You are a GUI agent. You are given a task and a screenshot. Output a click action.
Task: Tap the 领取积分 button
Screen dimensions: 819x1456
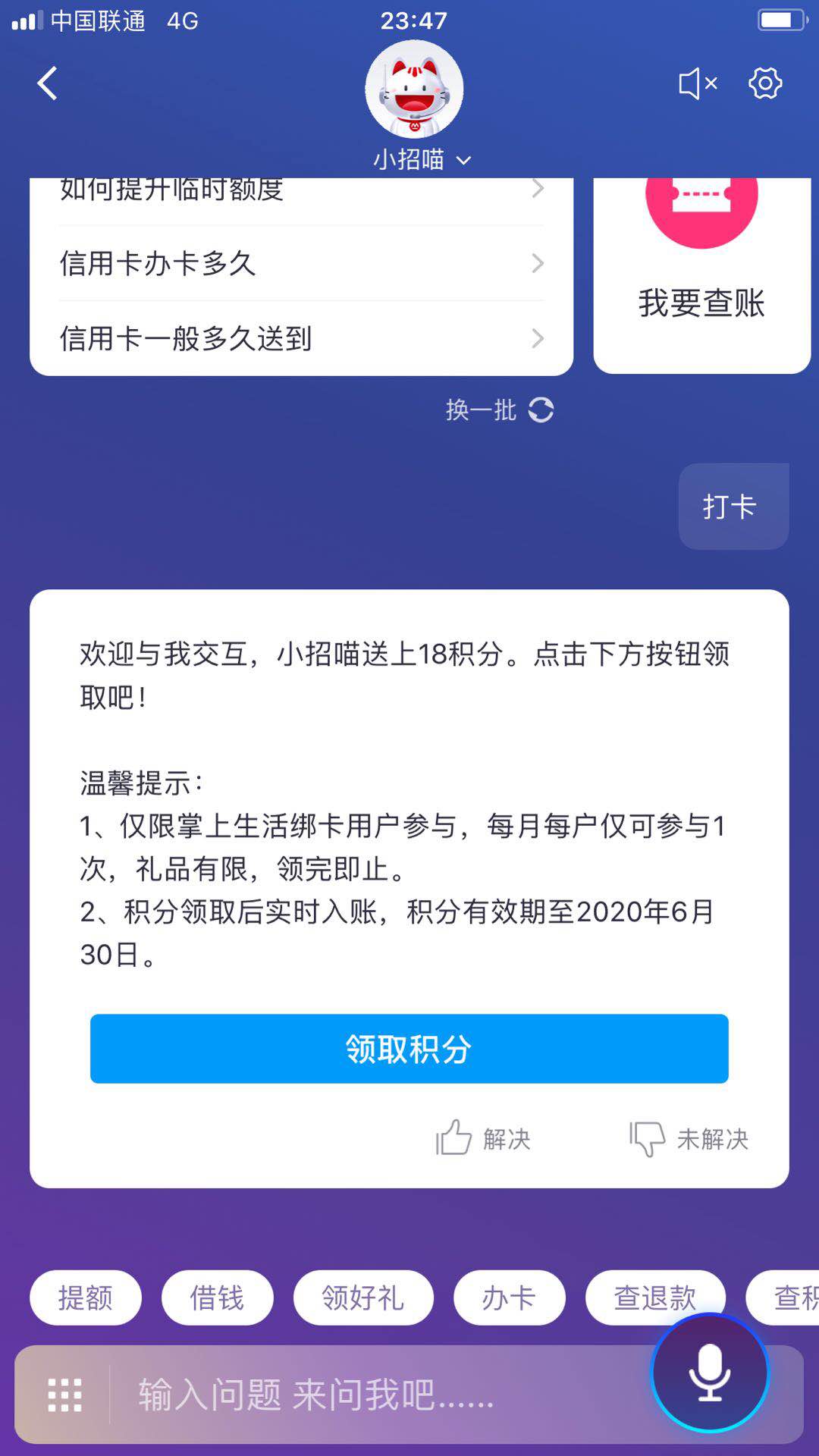coord(409,1049)
